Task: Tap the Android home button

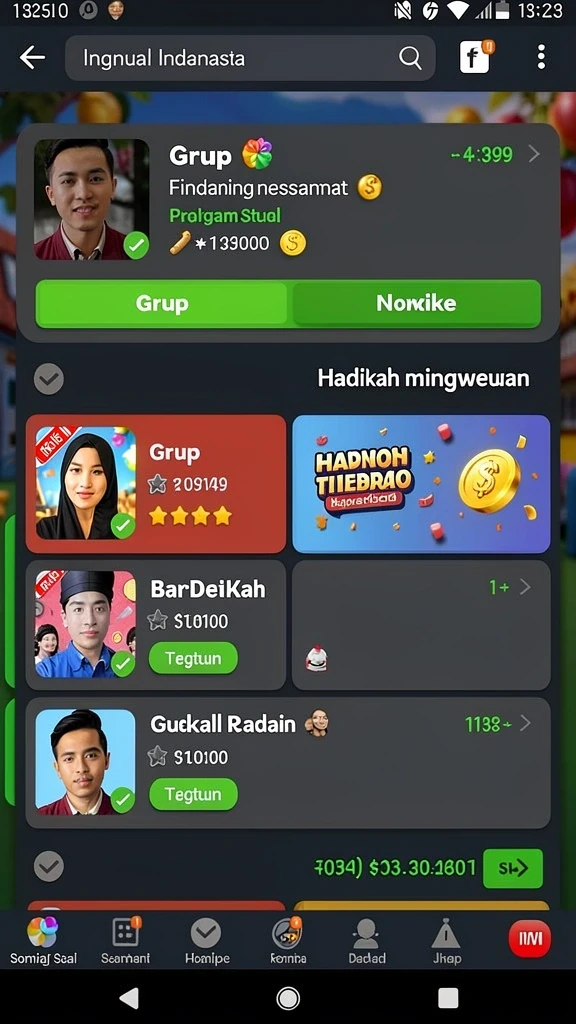Action: tap(288, 998)
